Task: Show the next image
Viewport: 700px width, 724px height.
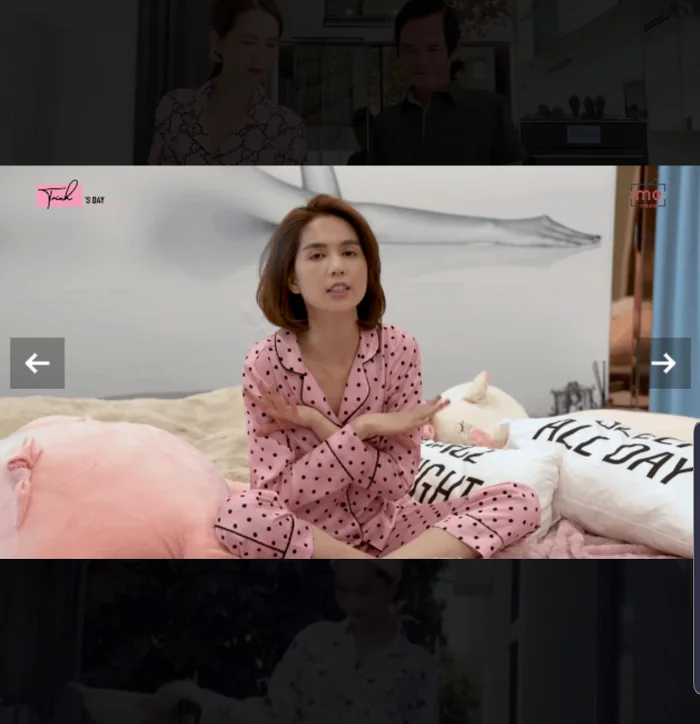Action: point(664,363)
